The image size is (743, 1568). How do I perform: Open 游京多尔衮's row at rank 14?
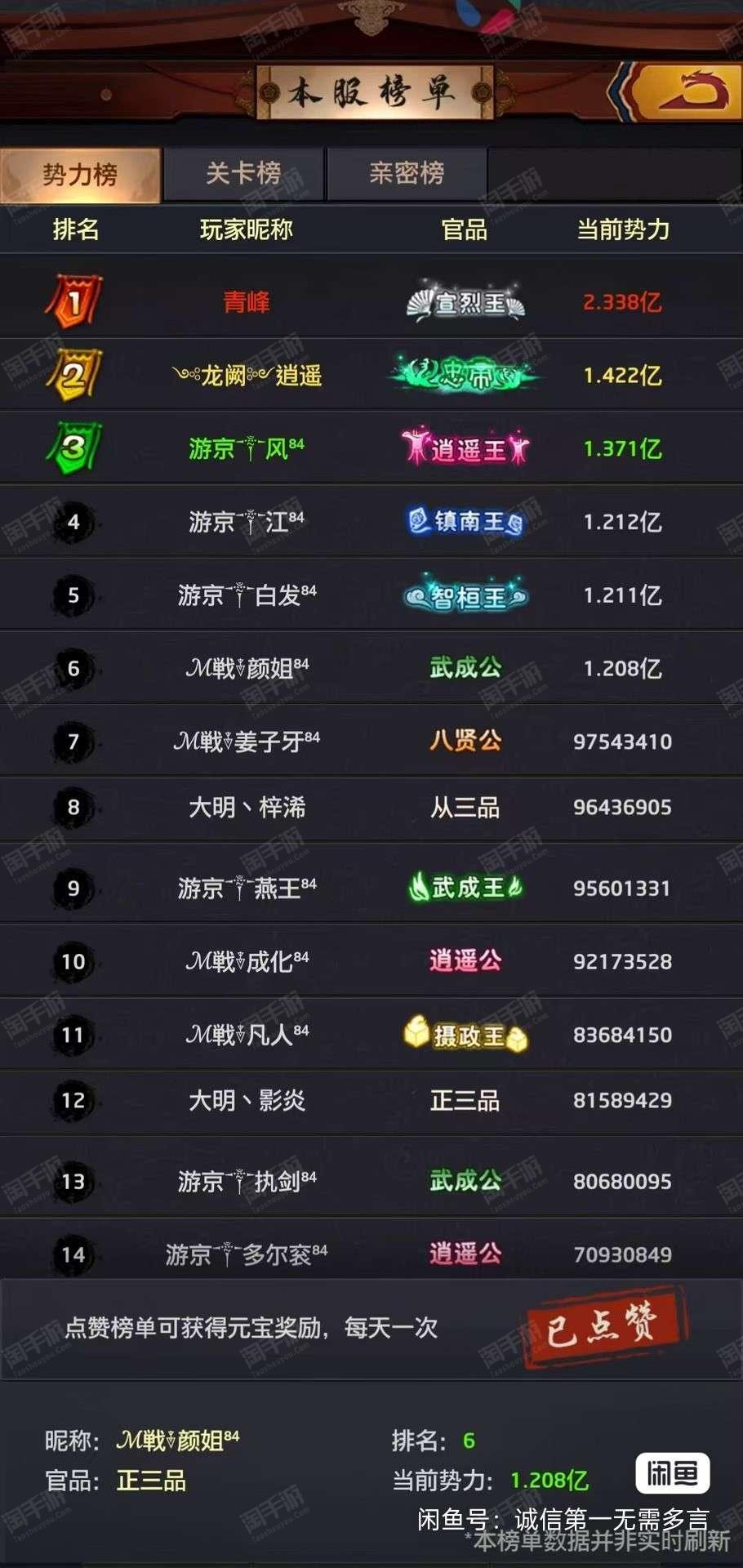pos(371,1251)
